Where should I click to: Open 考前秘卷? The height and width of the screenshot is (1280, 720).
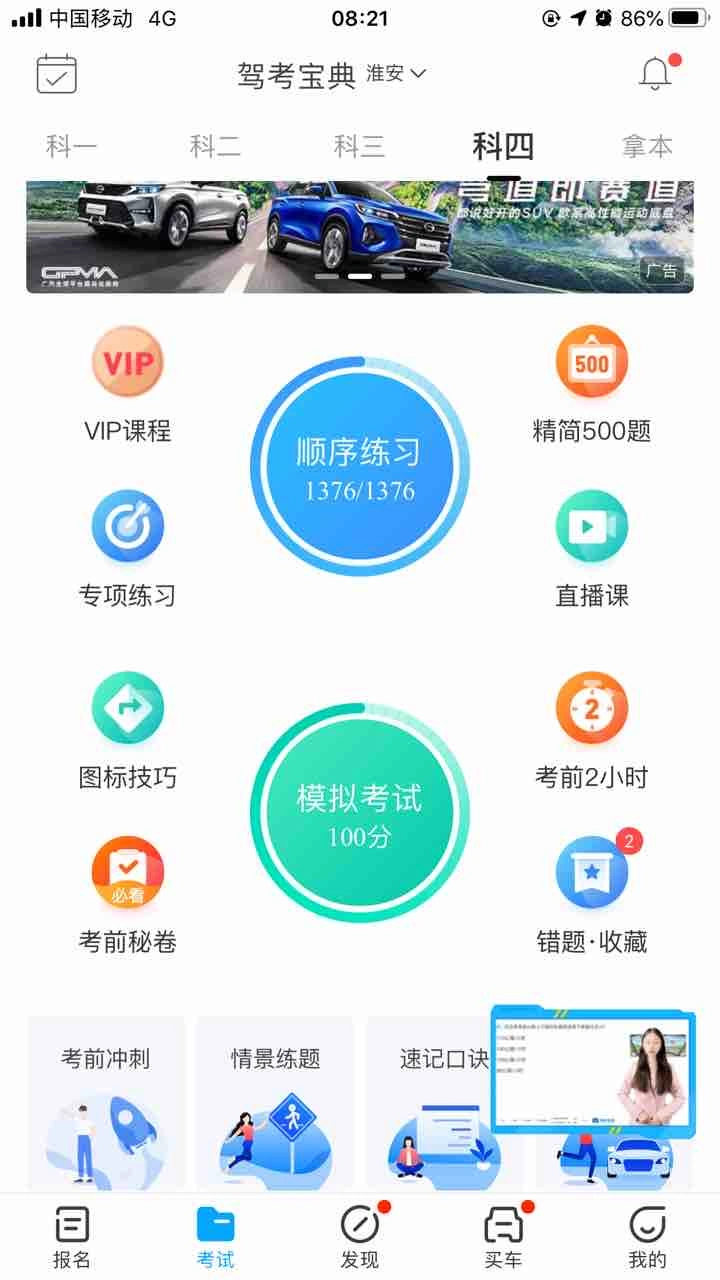[127, 896]
